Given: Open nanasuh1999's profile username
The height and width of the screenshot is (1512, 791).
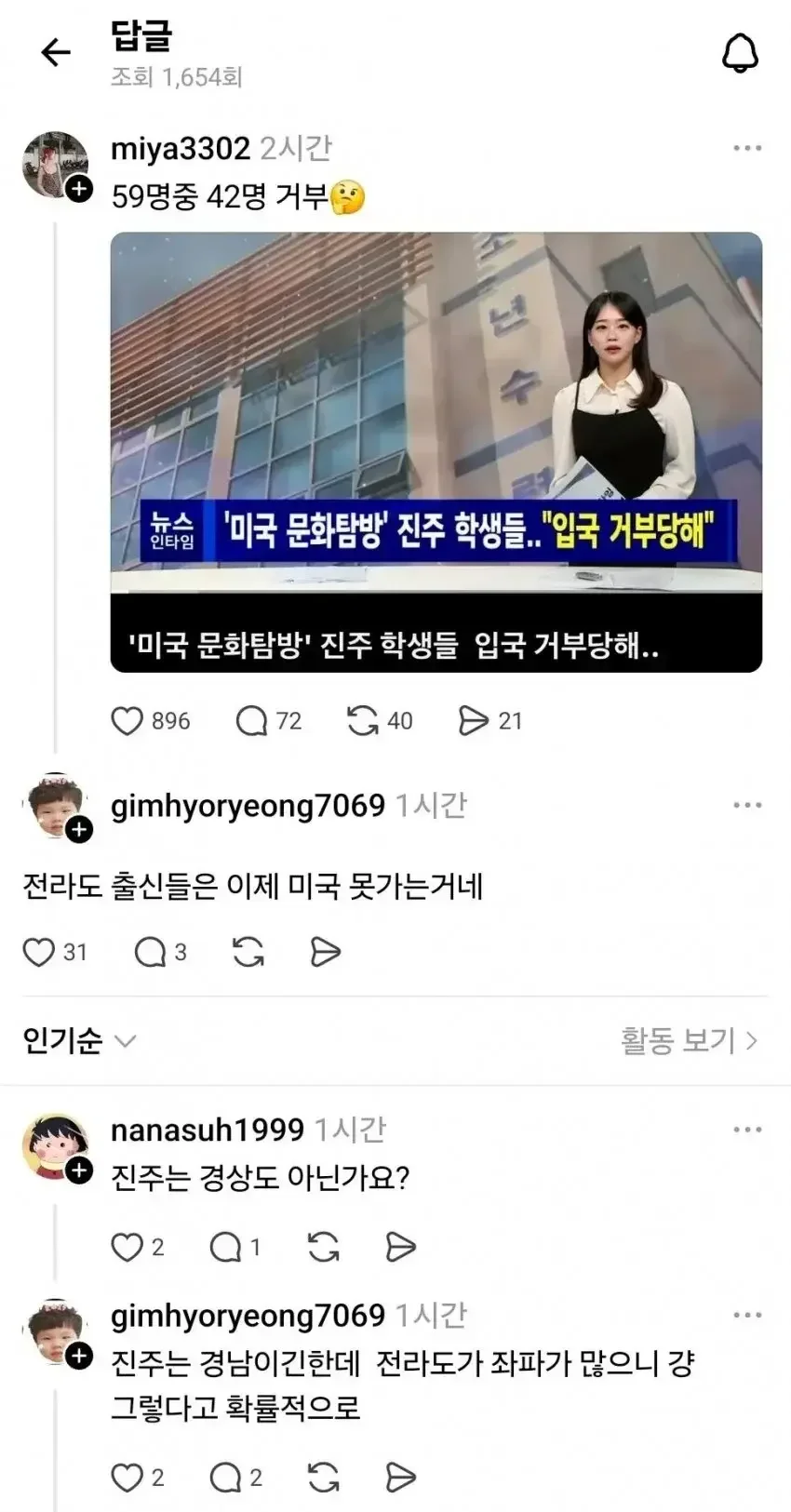Looking at the screenshot, I should coord(207,1130).
